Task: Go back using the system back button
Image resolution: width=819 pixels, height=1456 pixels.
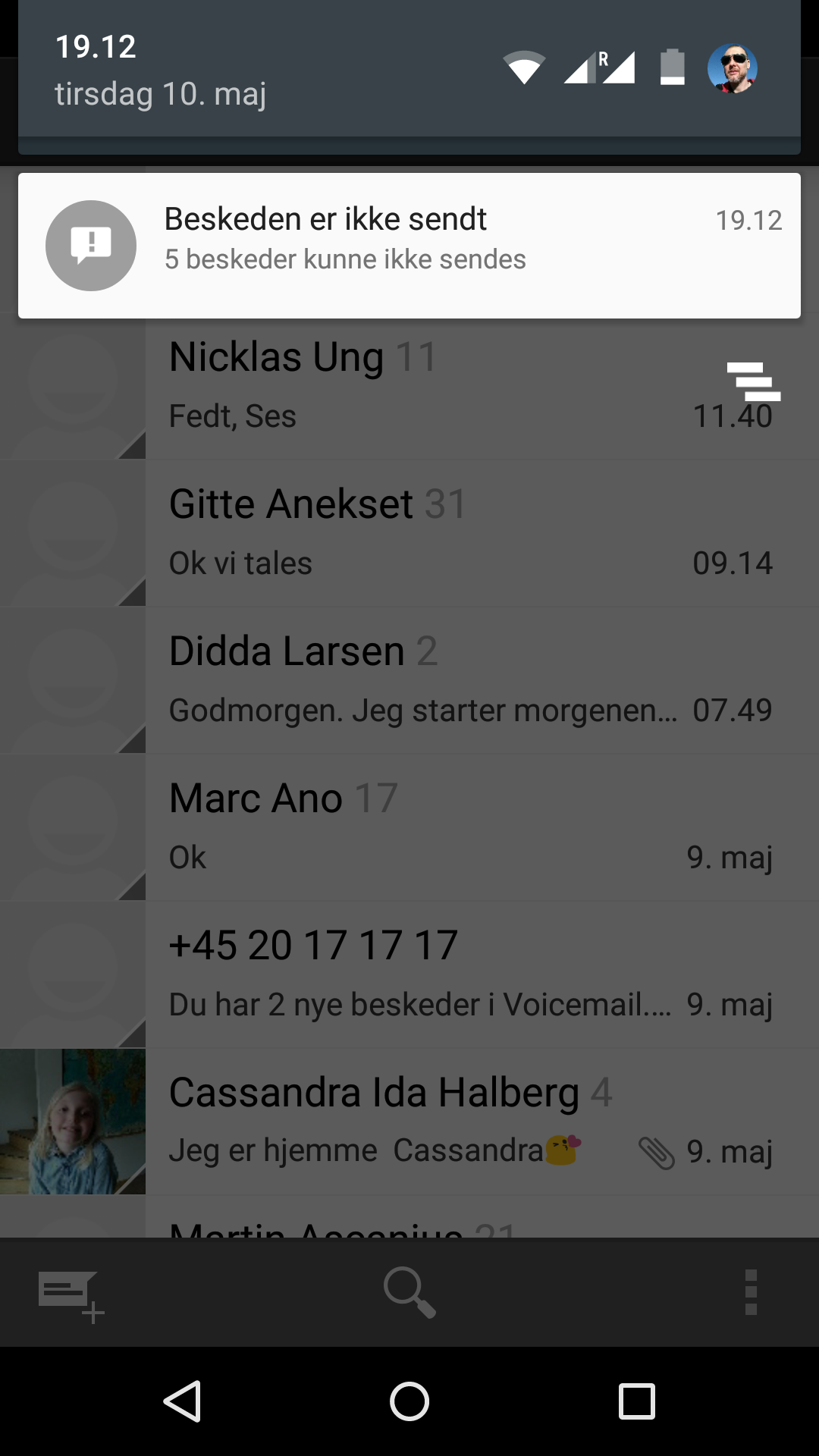Action: pyautogui.click(x=182, y=1401)
